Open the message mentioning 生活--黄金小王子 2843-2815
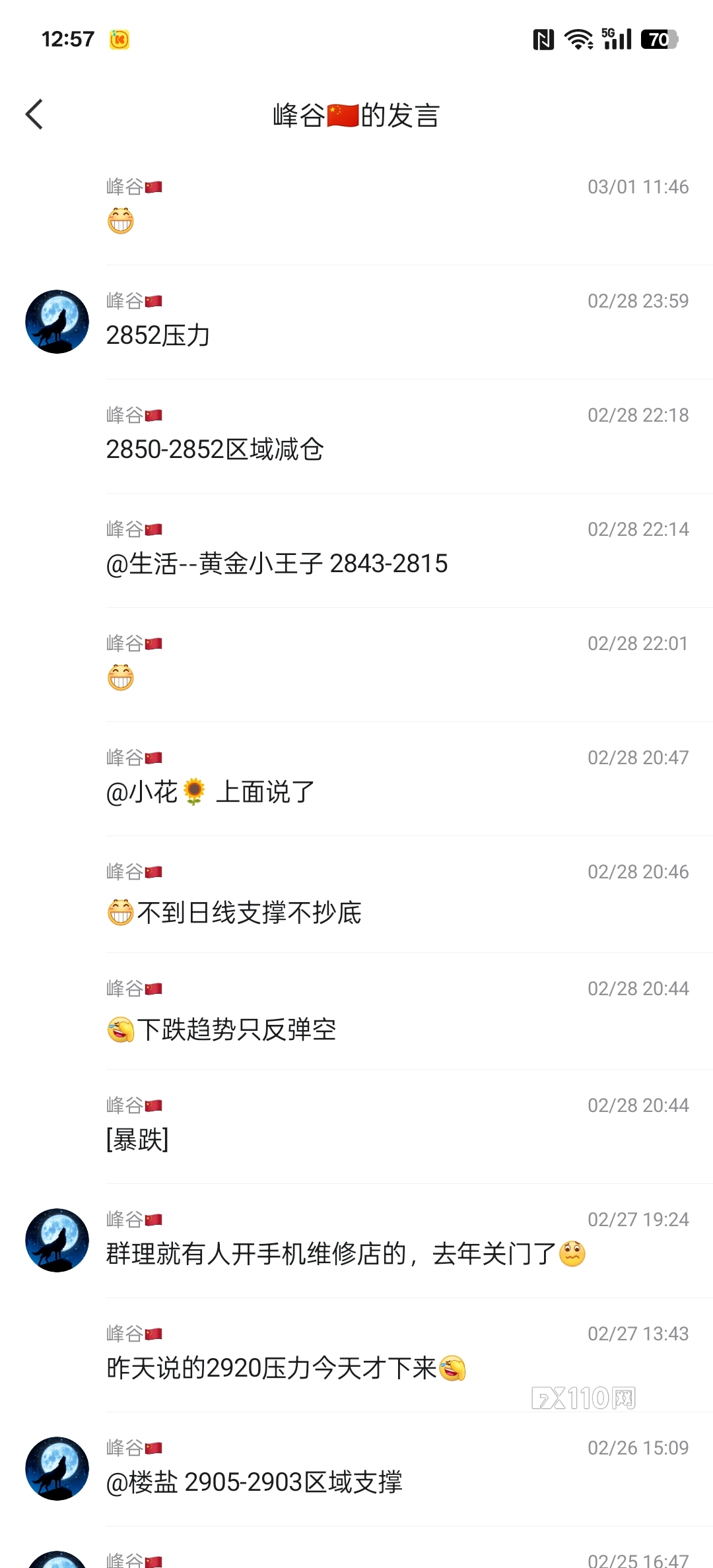 (x=277, y=564)
